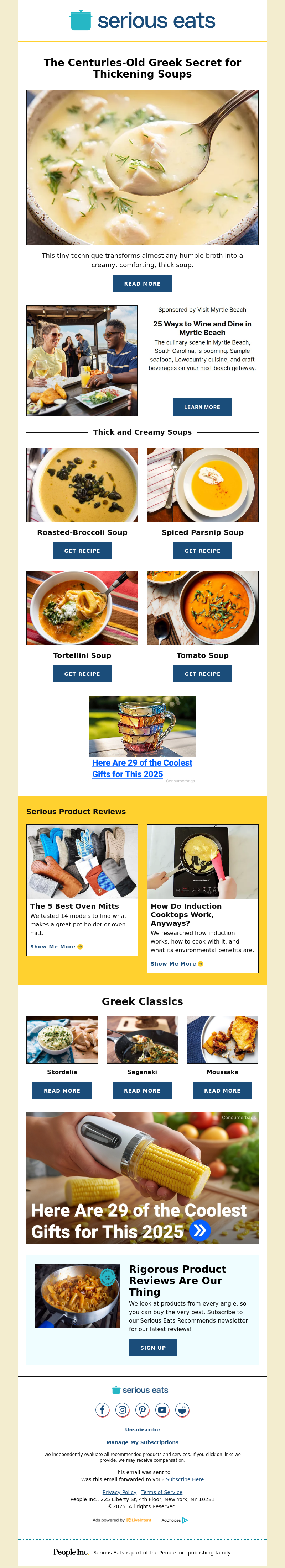Open the Serious Eats Pinterest page
The image size is (285, 1568).
(x=142, y=1410)
